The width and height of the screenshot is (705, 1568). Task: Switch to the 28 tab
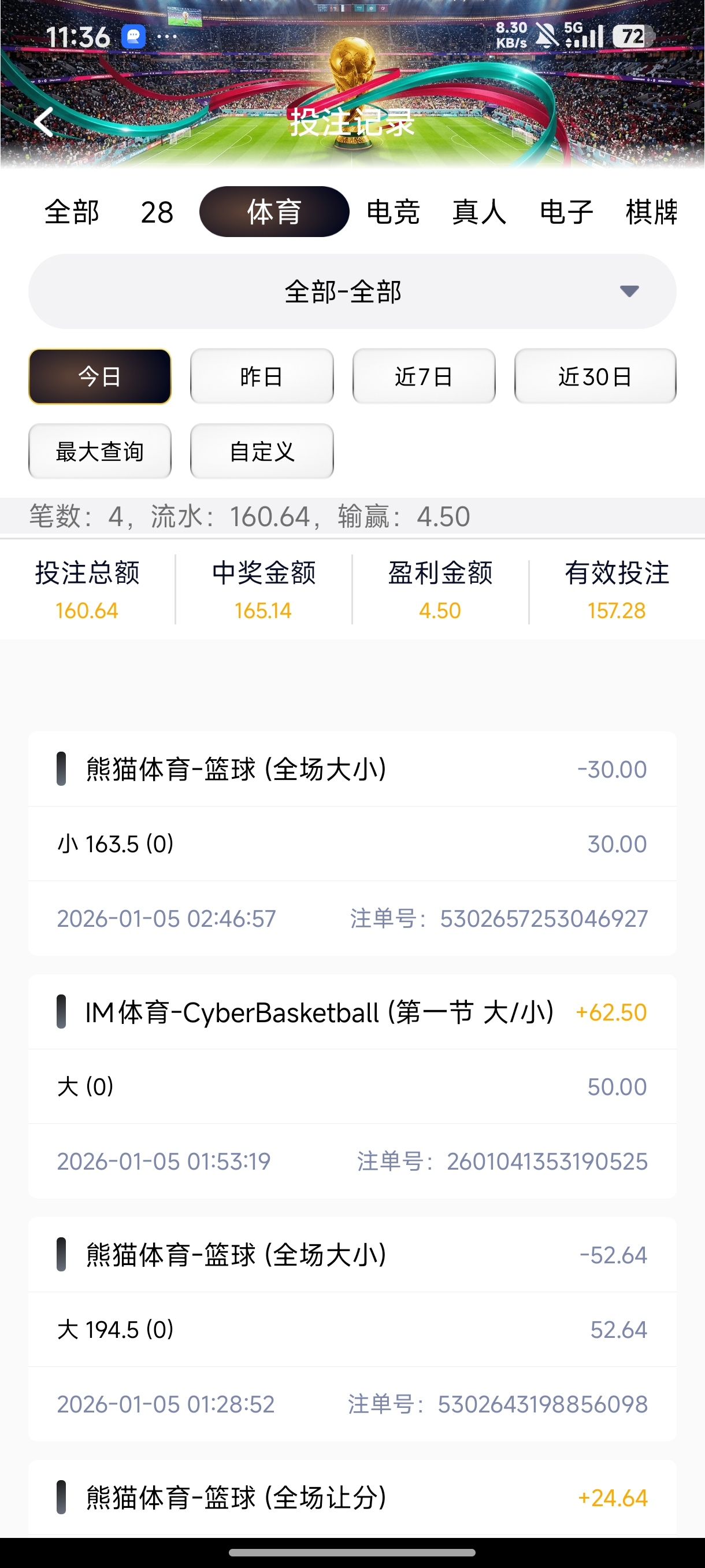coord(157,212)
